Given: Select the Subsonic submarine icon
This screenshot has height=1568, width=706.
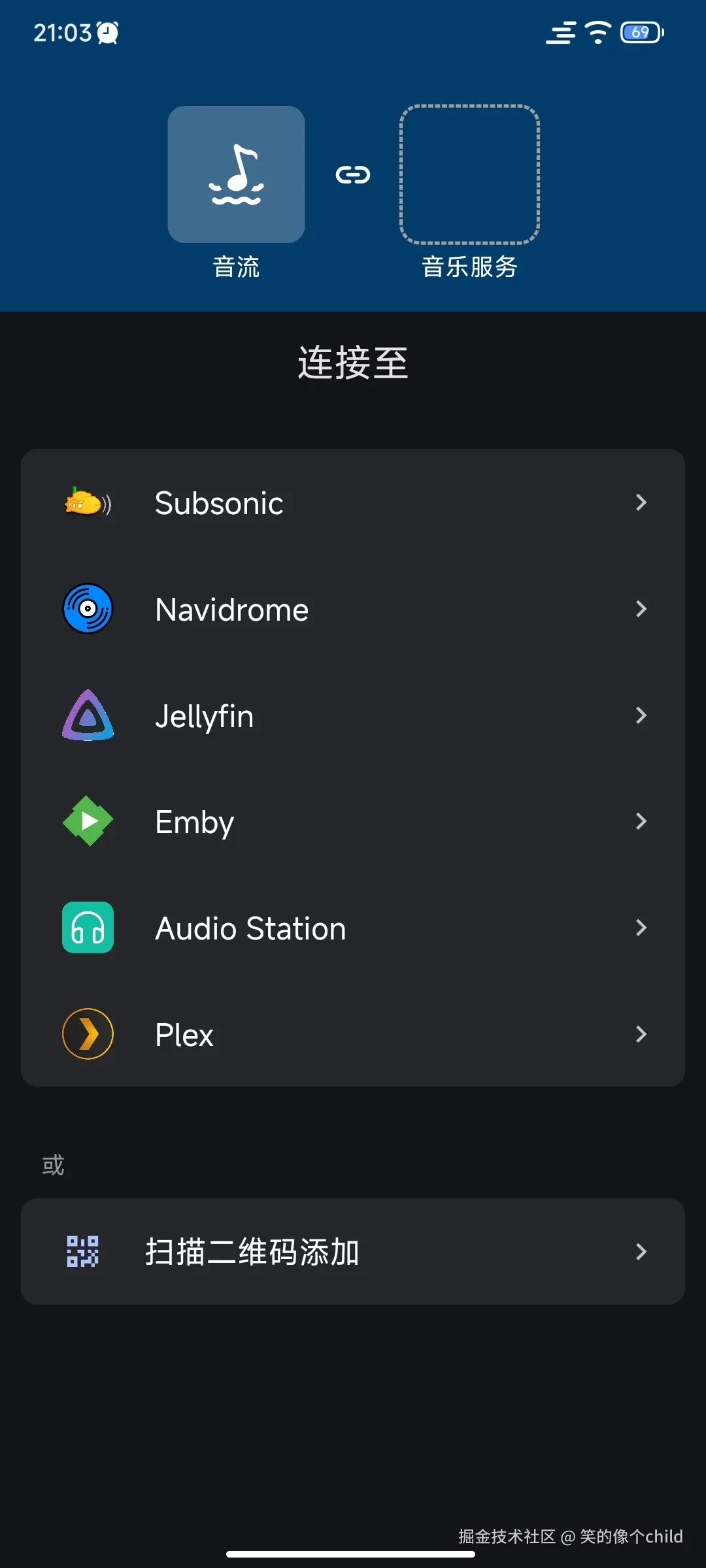Looking at the screenshot, I should tap(88, 502).
